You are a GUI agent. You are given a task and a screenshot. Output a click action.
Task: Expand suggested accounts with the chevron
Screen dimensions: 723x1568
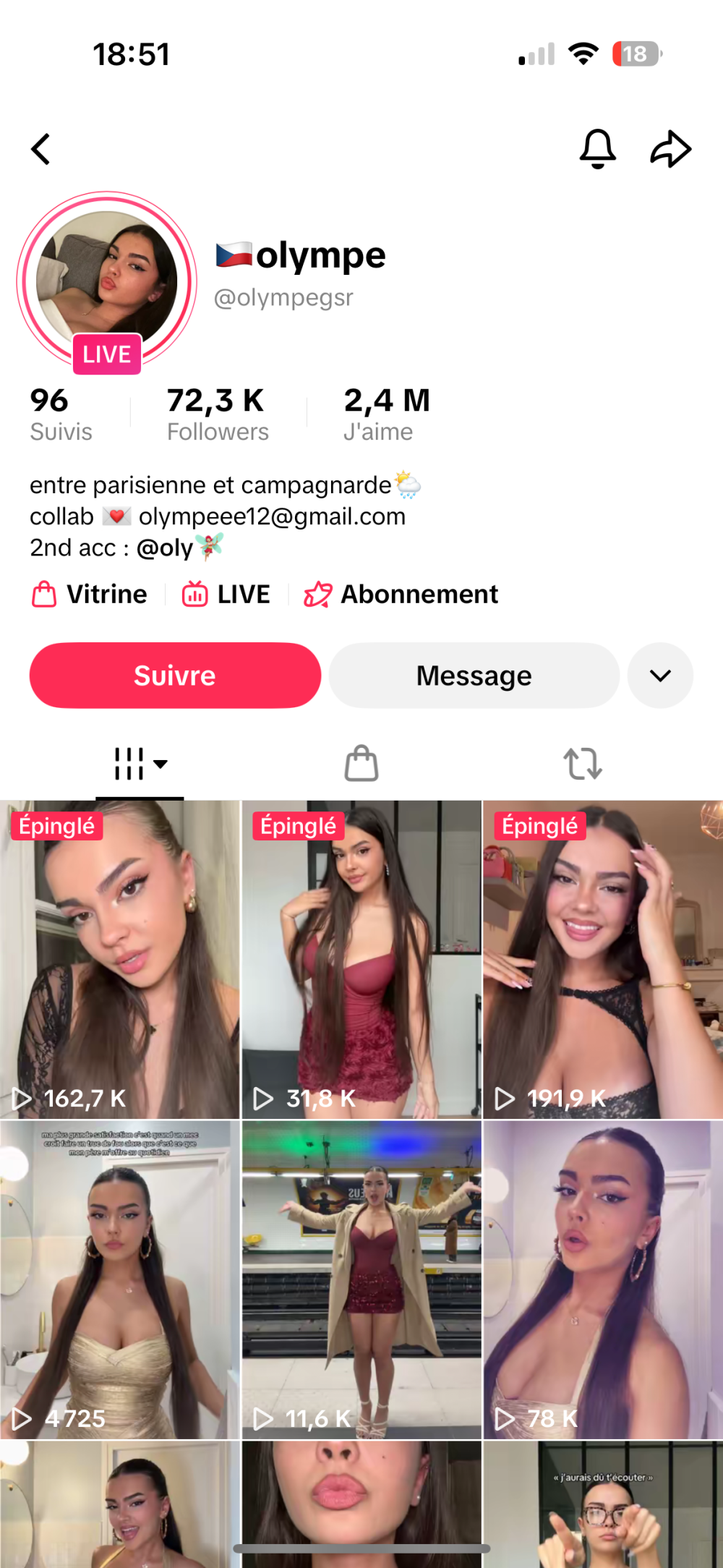(x=660, y=676)
